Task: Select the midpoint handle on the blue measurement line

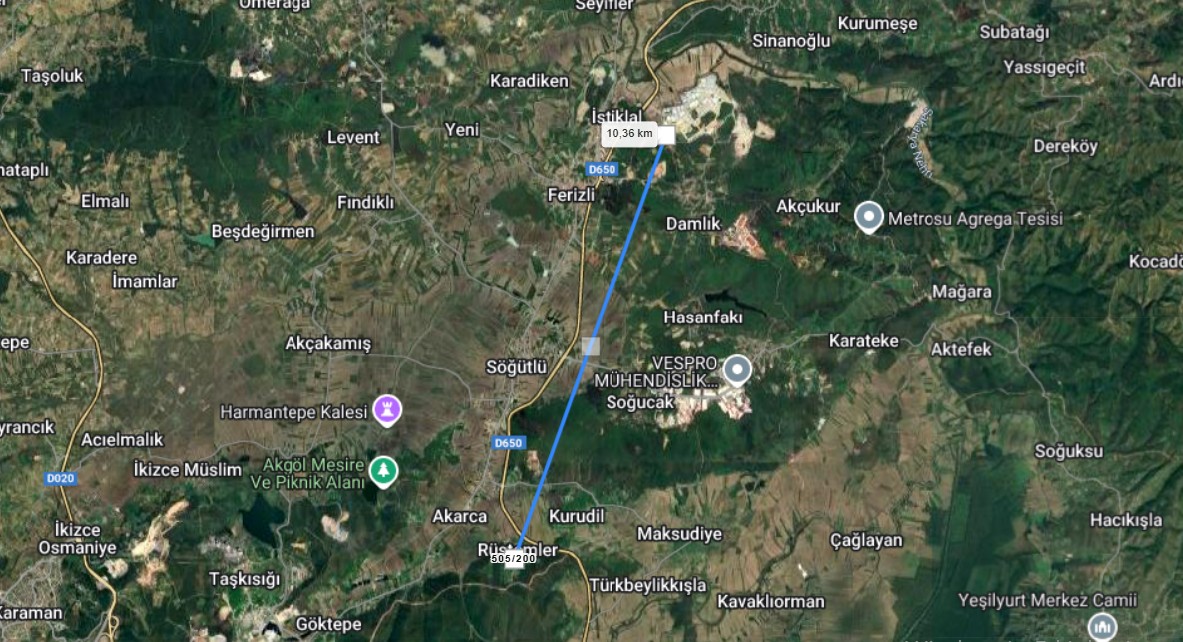Action: (591, 346)
